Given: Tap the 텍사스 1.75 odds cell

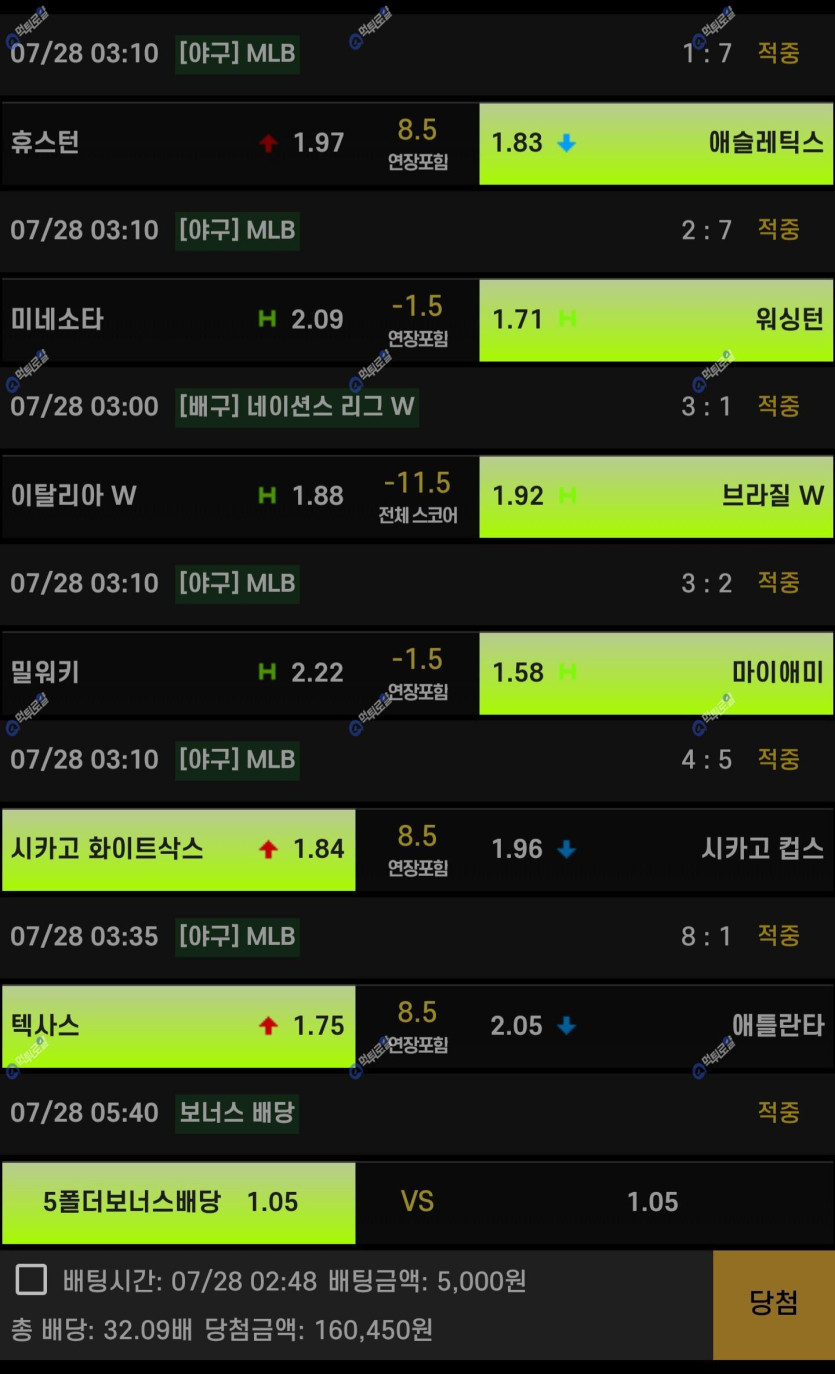Looking at the screenshot, I should (x=178, y=1026).
